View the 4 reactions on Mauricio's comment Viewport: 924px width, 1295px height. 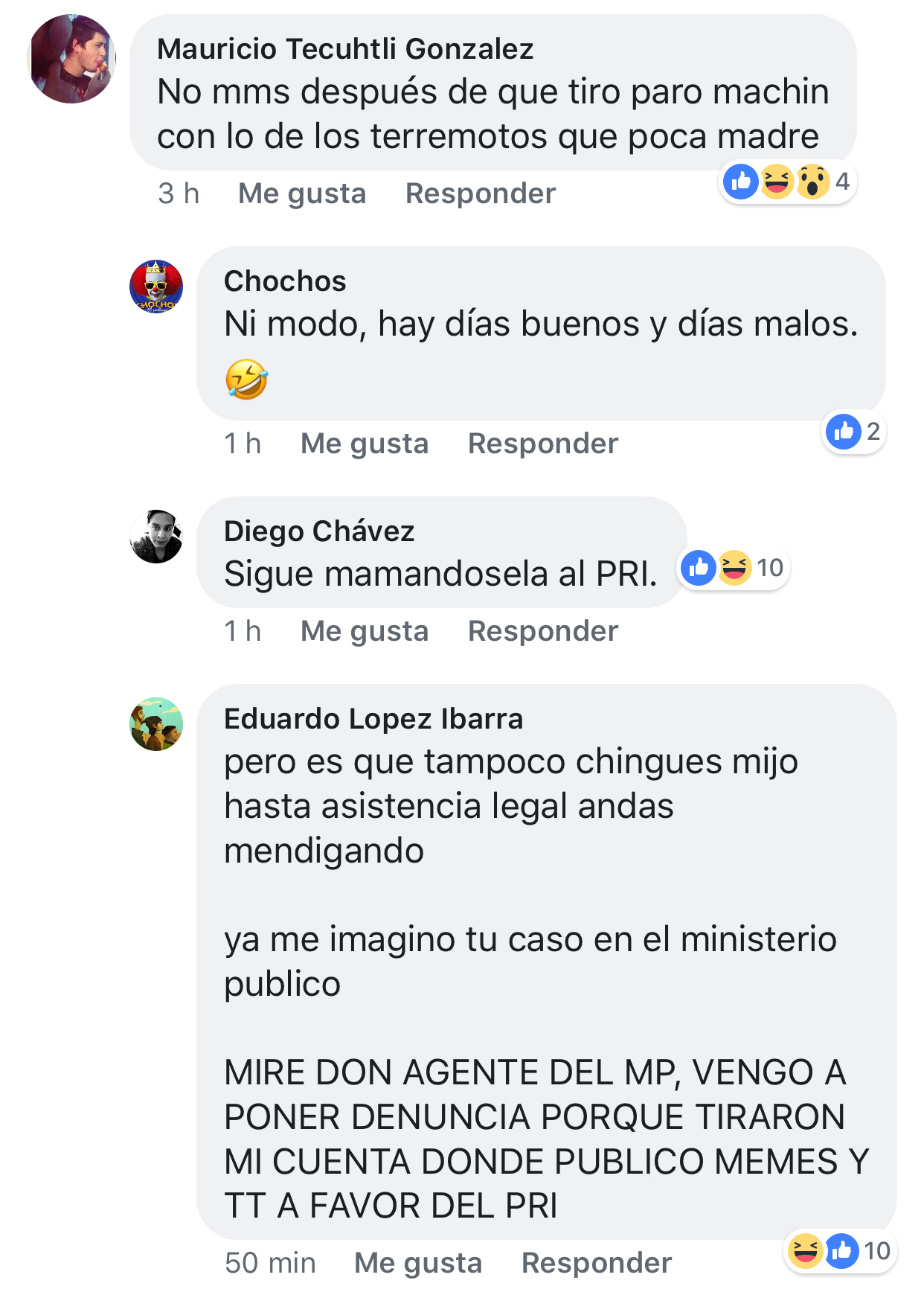point(787,182)
